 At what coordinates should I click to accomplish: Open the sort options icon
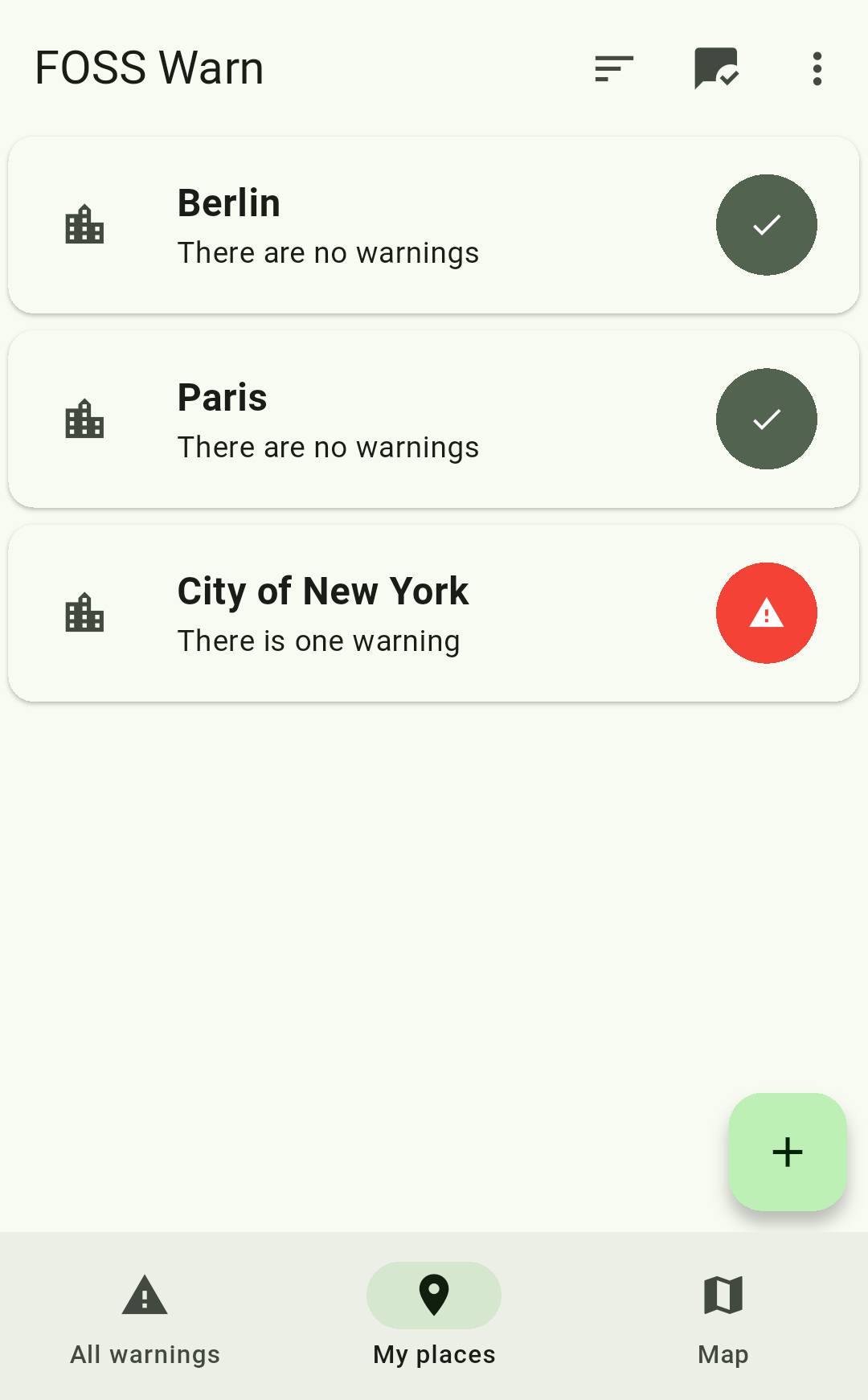[x=614, y=68]
